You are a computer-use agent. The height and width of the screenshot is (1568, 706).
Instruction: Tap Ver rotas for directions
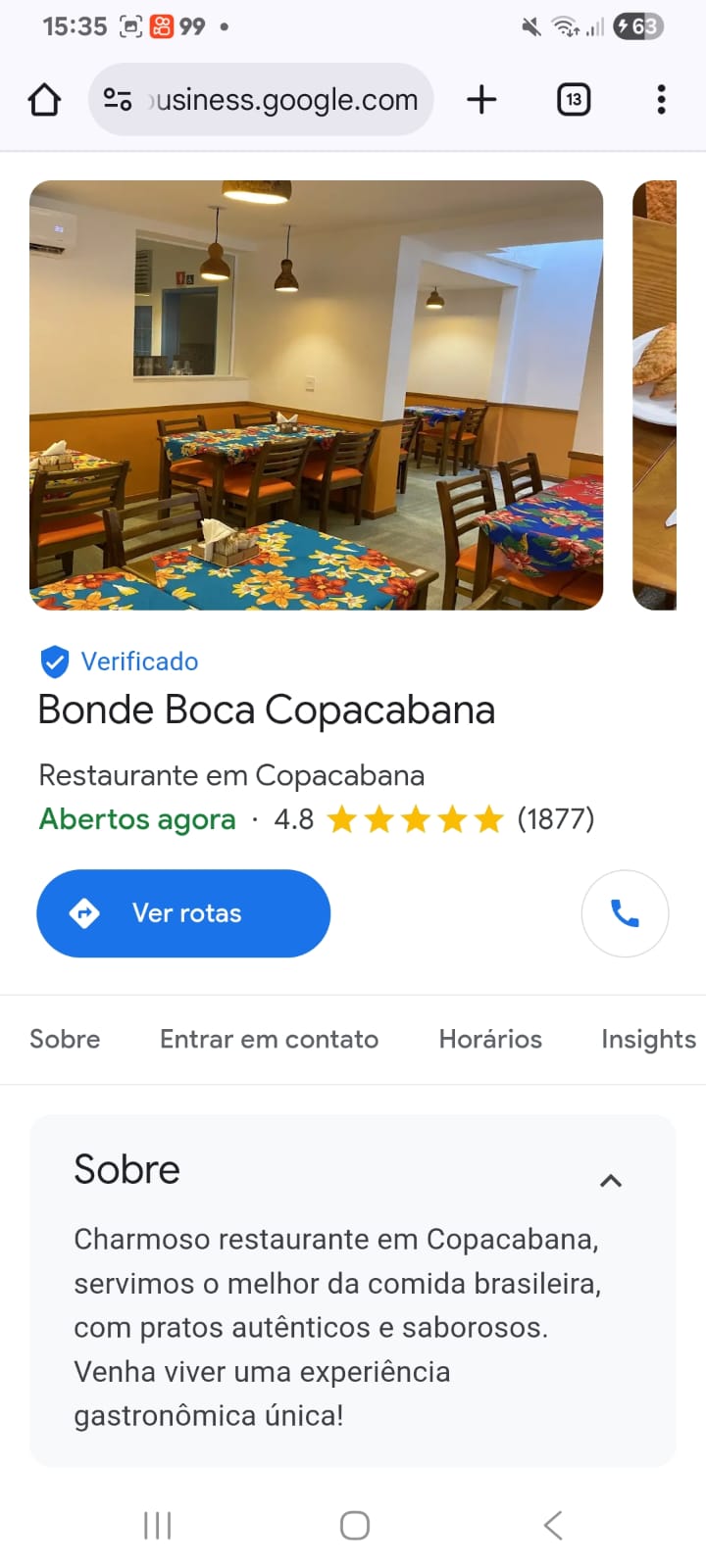point(183,913)
